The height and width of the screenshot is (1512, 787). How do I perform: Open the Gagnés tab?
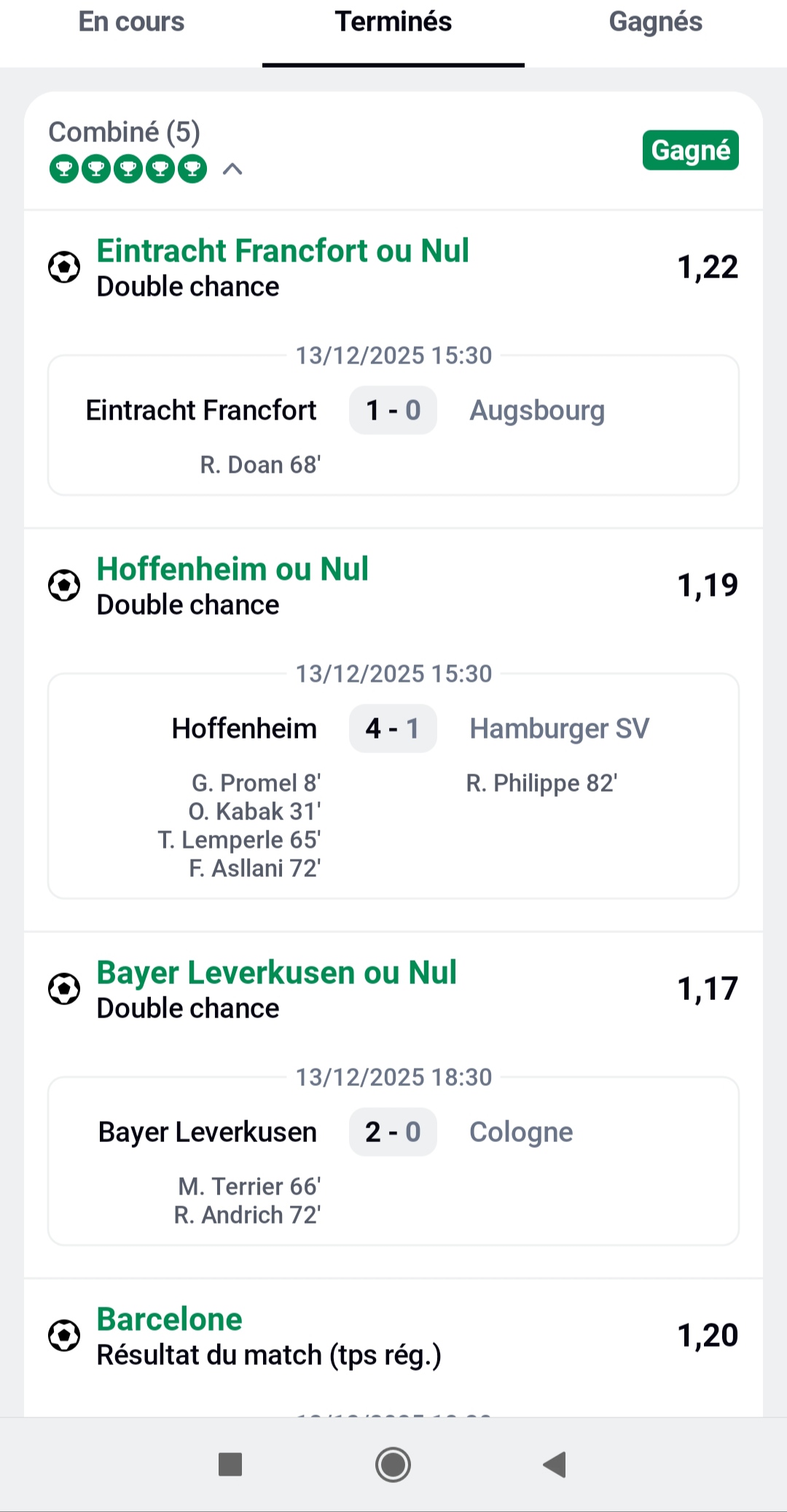655,23
